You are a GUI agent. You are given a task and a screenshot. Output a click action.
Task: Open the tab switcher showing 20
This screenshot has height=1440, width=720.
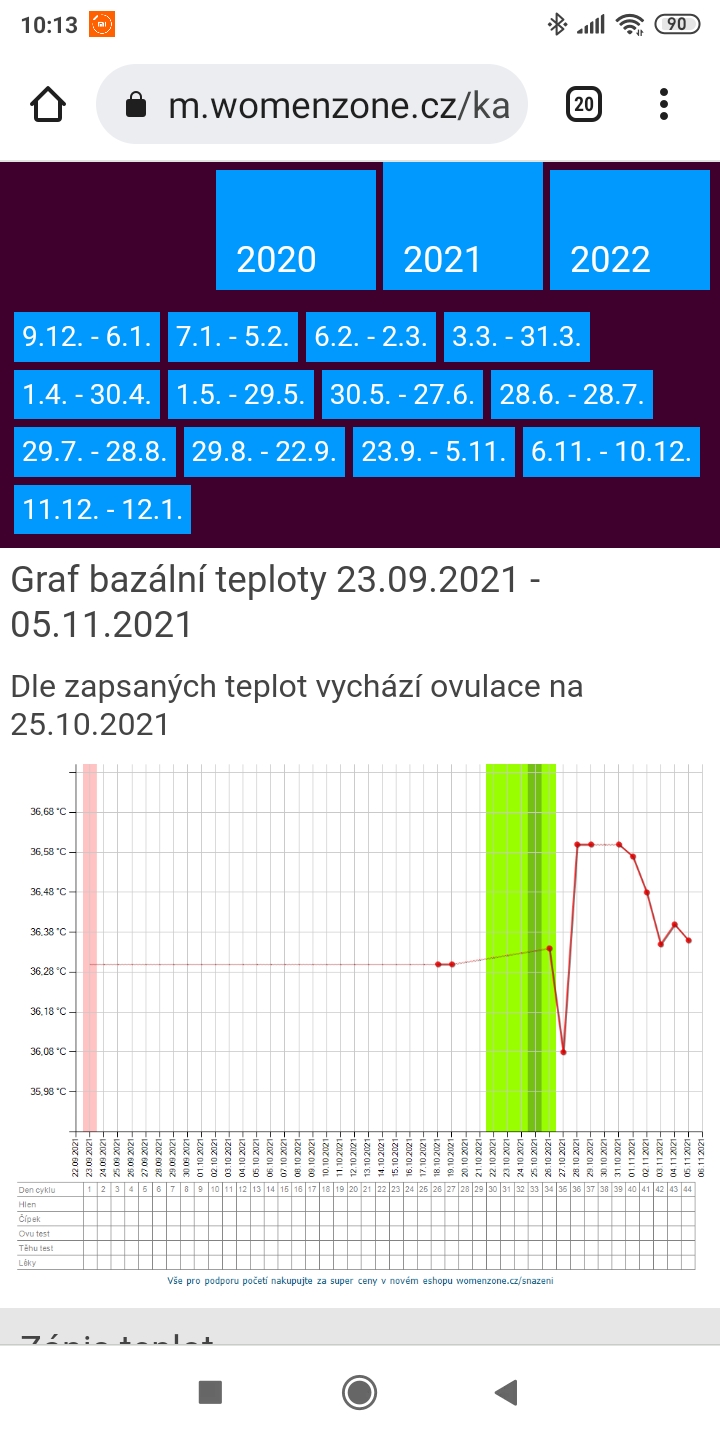[584, 104]
